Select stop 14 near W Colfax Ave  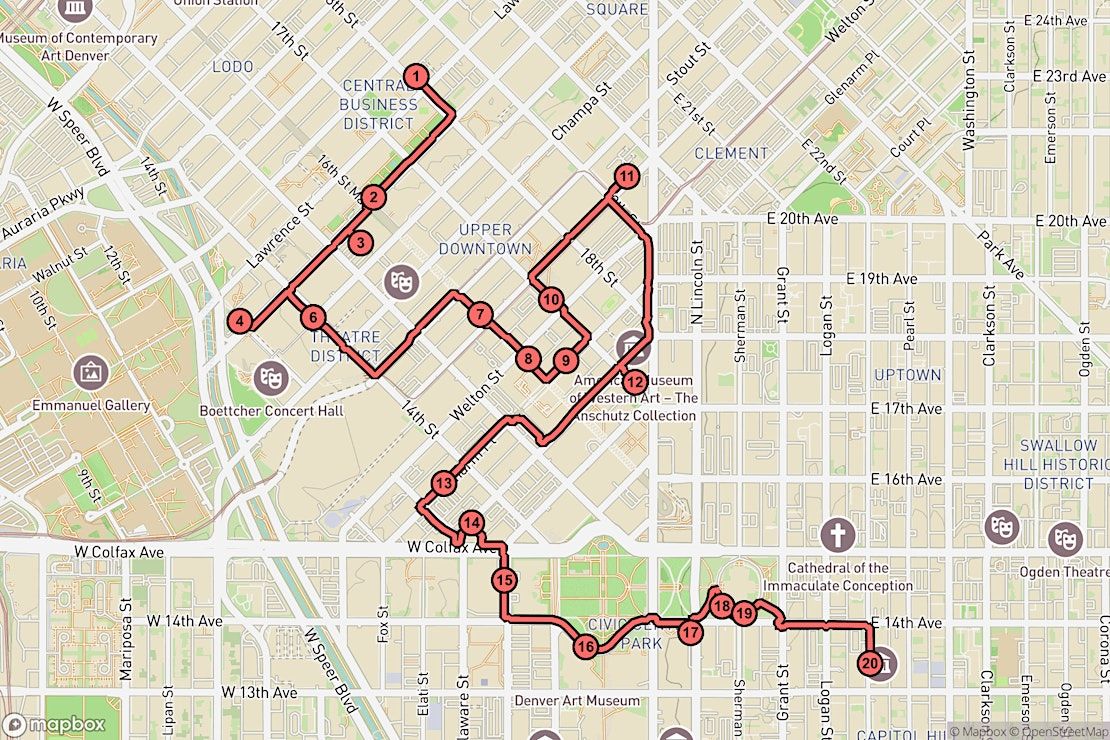pyautogui.click(x=473, y=523)
